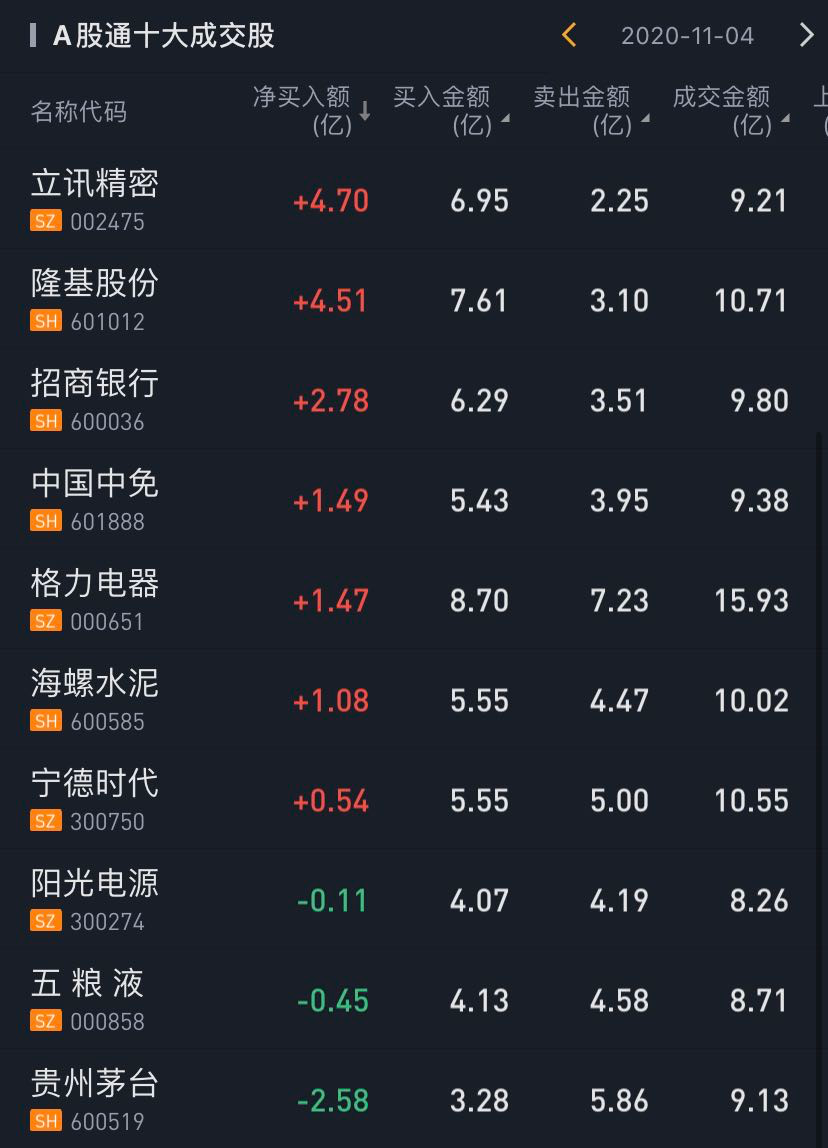Sort by 卖出金额 column

590,110
